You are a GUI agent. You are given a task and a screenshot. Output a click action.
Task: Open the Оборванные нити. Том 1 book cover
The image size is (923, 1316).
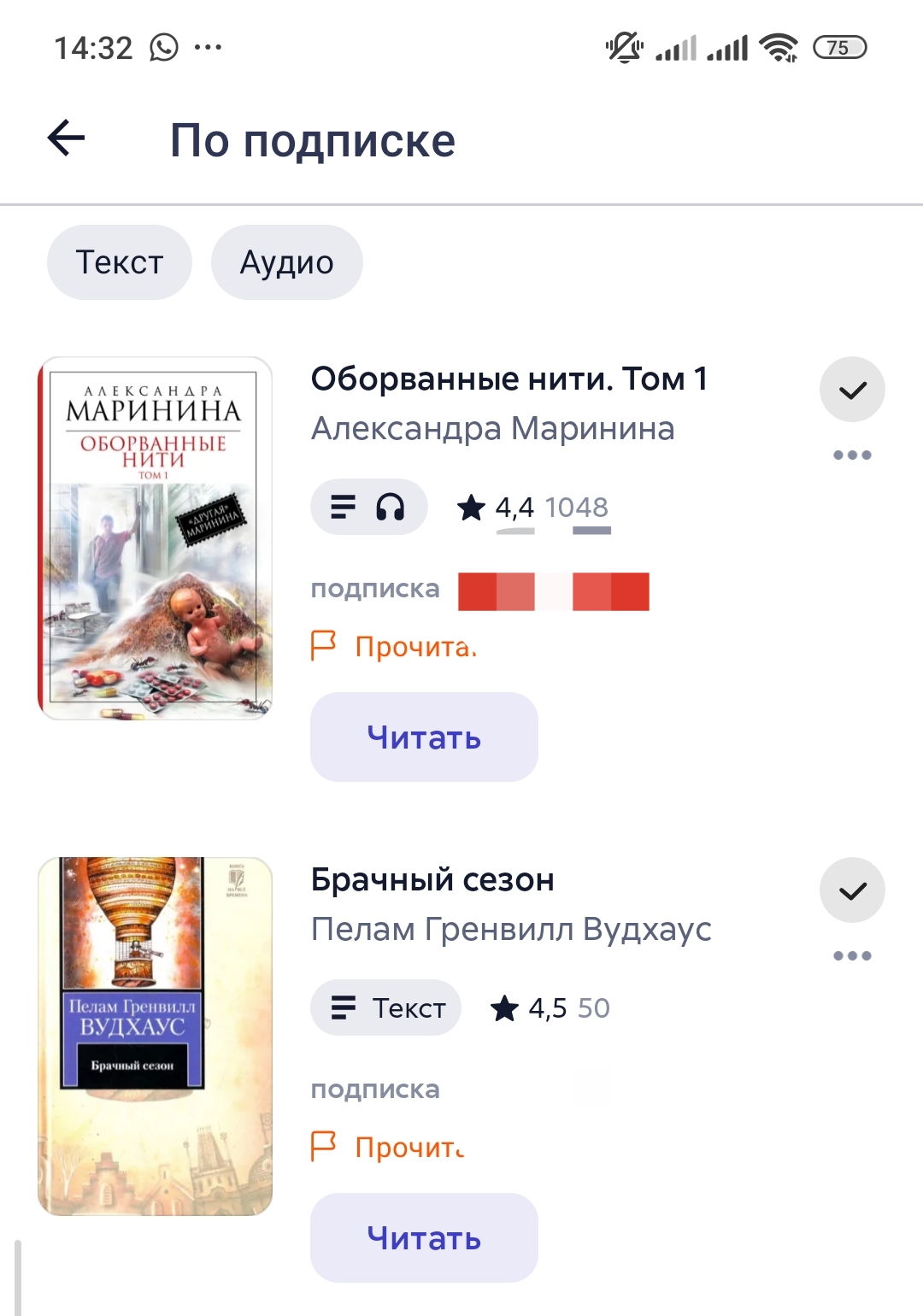(156, 538)
